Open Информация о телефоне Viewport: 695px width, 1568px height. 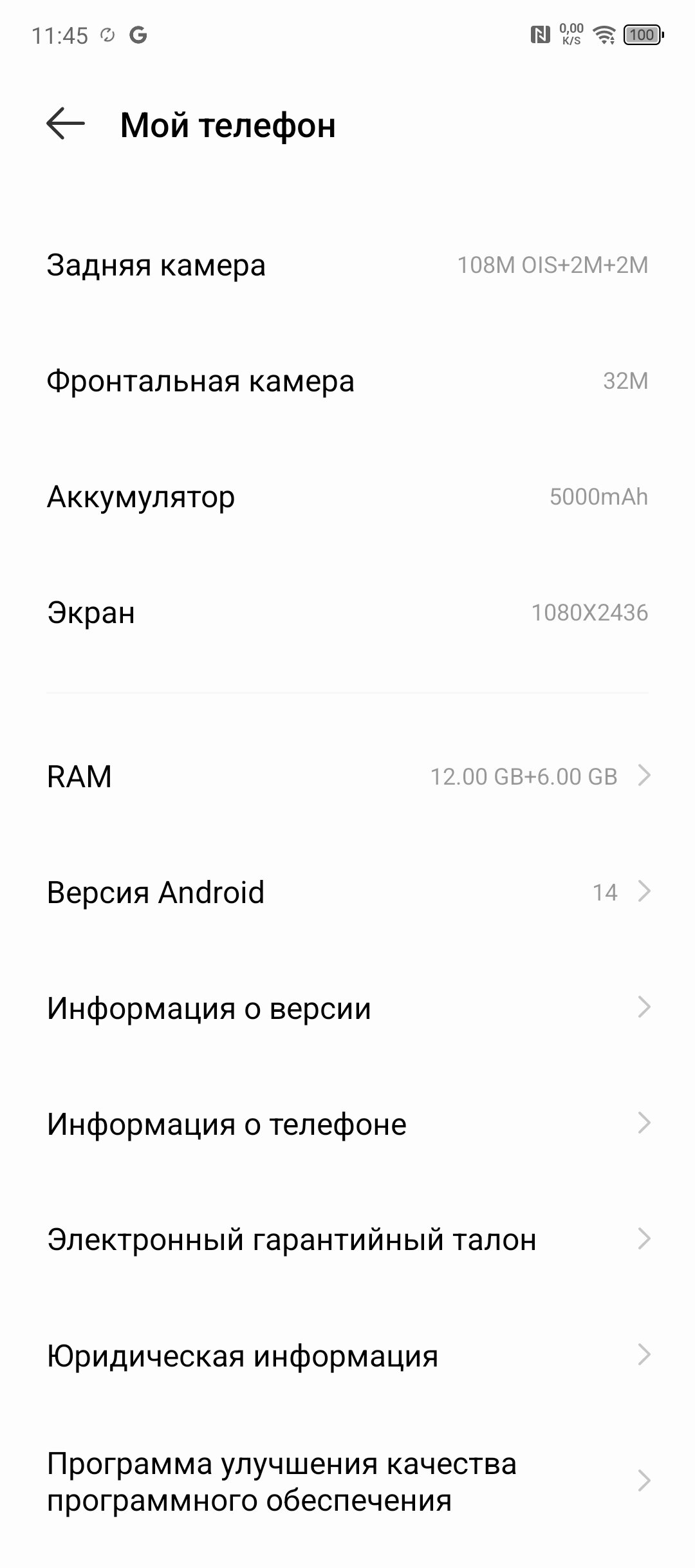point(347,1124)
